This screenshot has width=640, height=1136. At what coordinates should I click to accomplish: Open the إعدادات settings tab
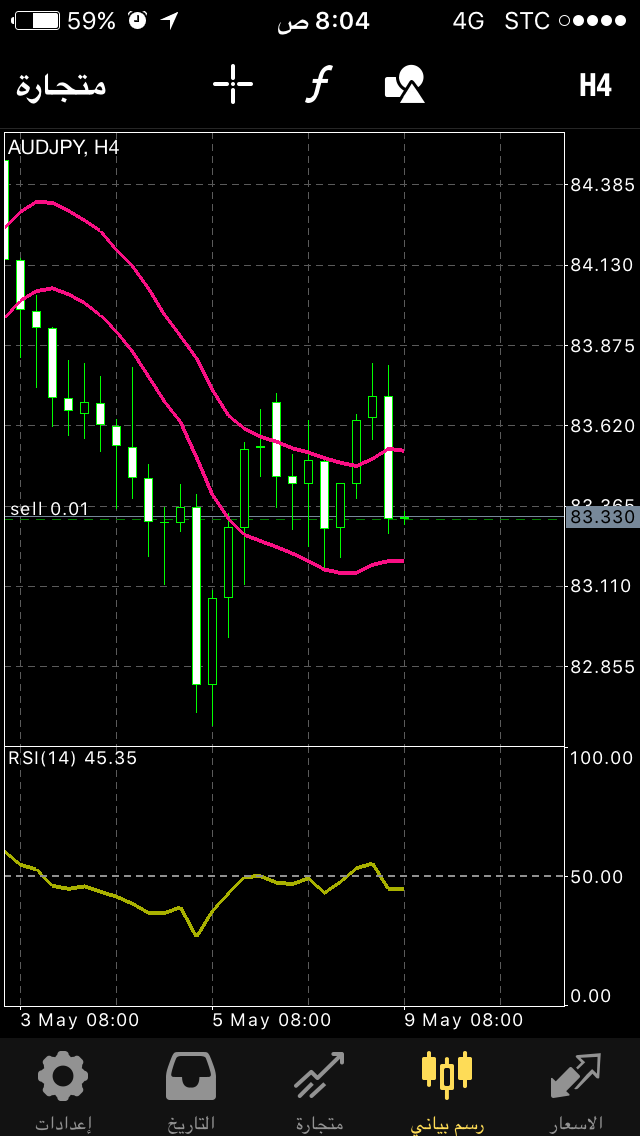[63, 1090]
